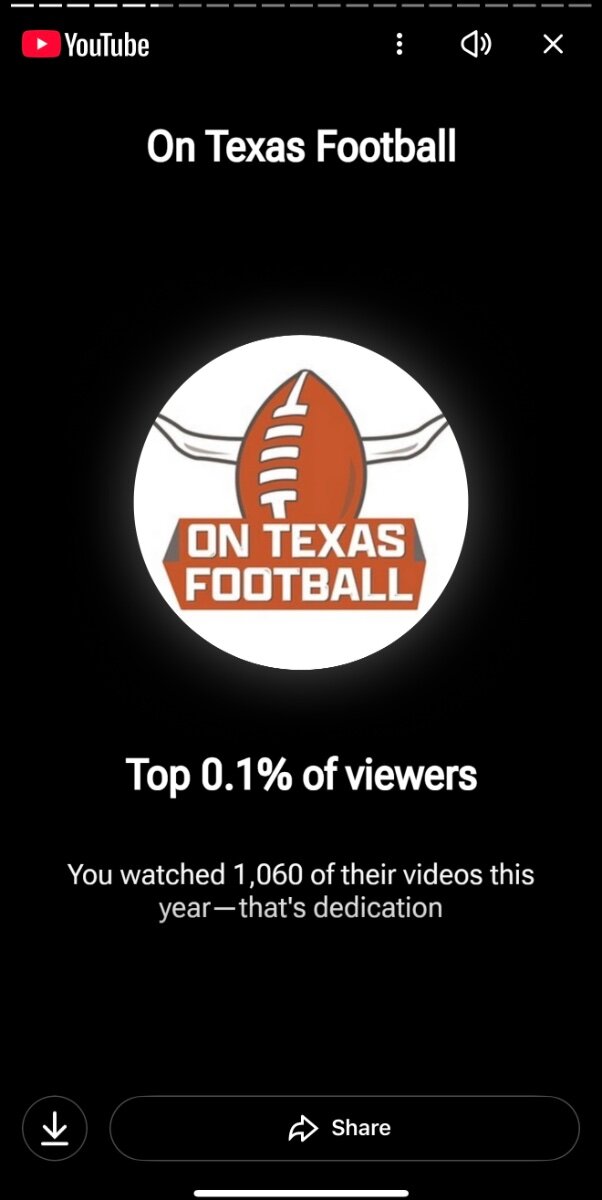The image size is (602, 1200).
Task: Download this recap card
Action: point(54,1128)
